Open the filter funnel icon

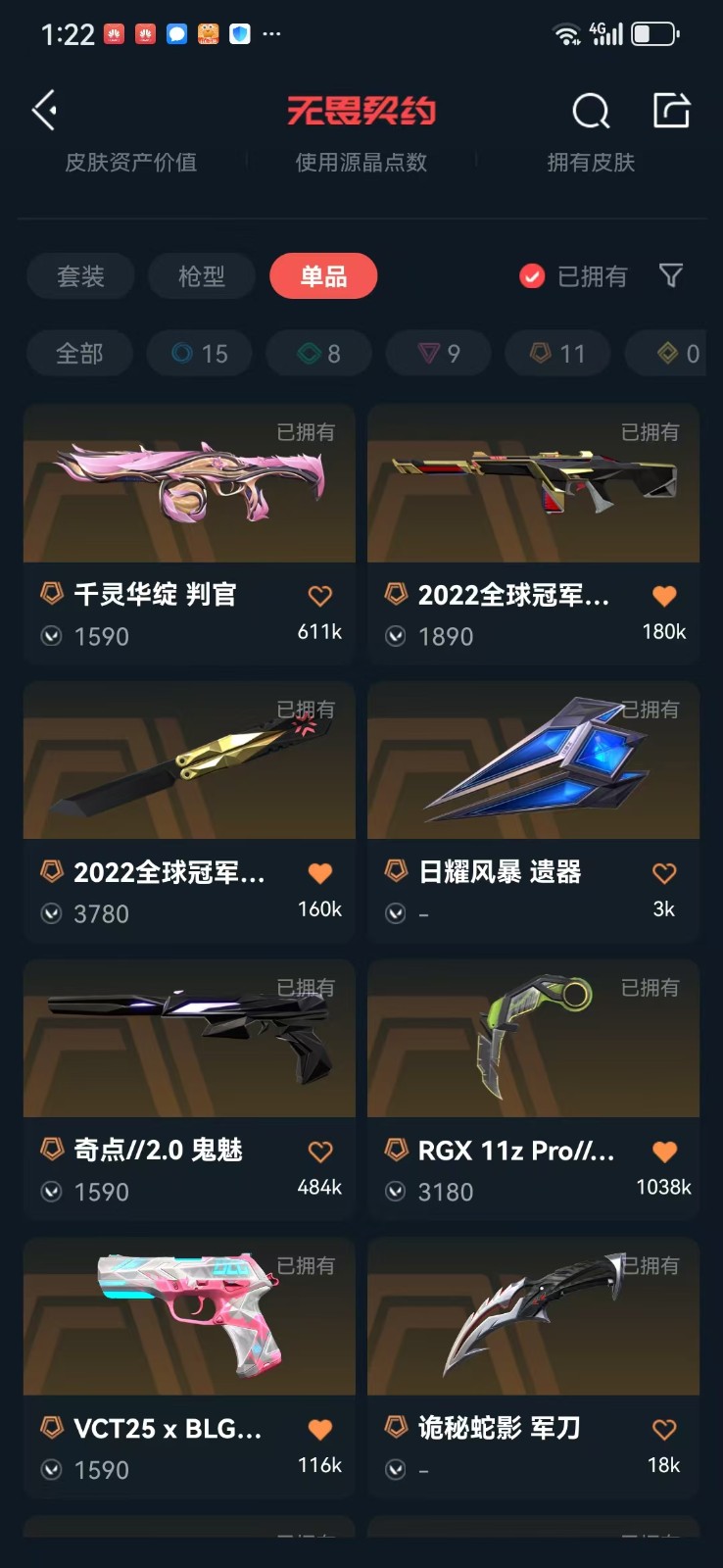(671, 275)
